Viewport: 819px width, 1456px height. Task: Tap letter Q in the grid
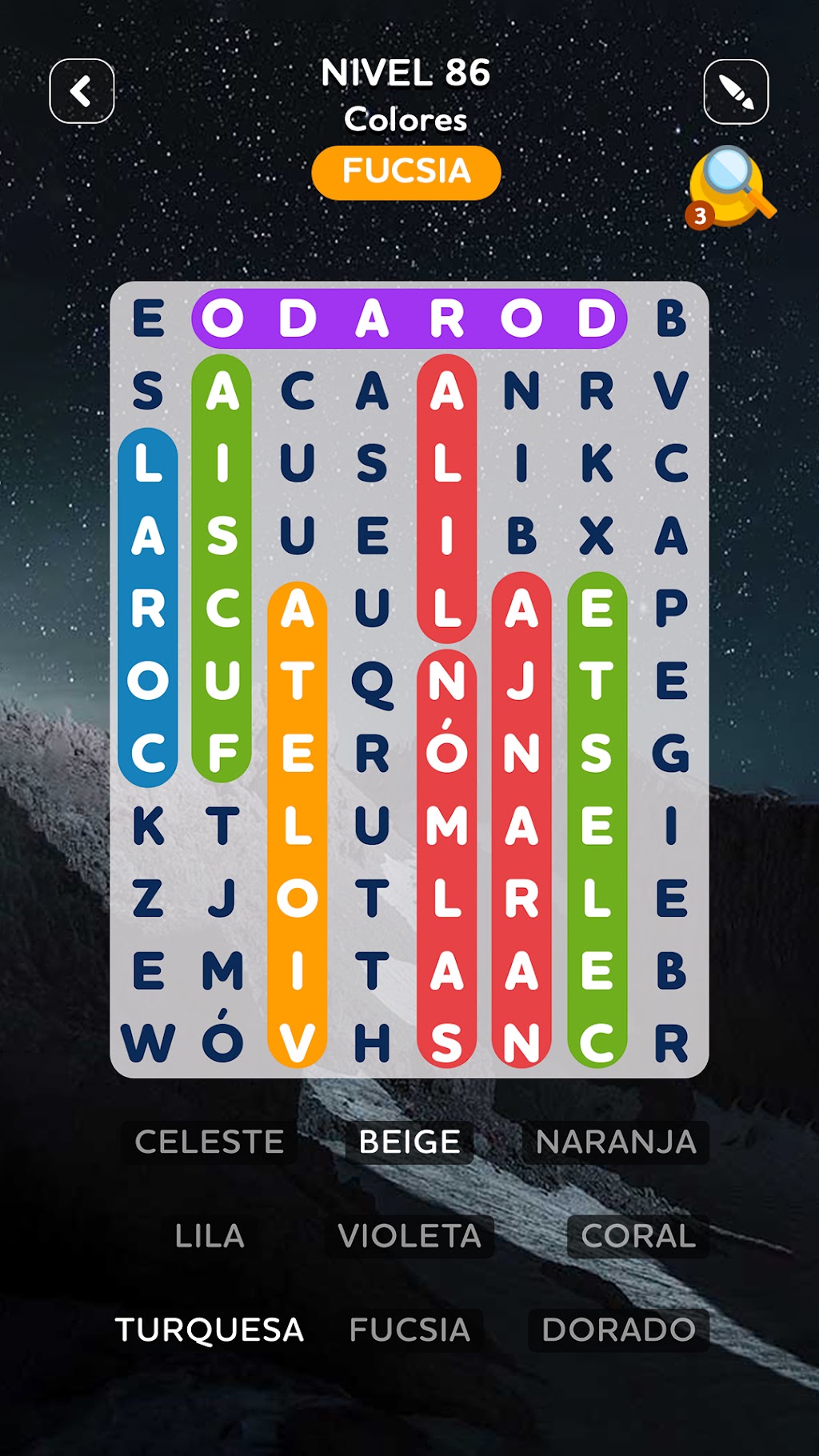pyautogui.click(x=372, y=684)
